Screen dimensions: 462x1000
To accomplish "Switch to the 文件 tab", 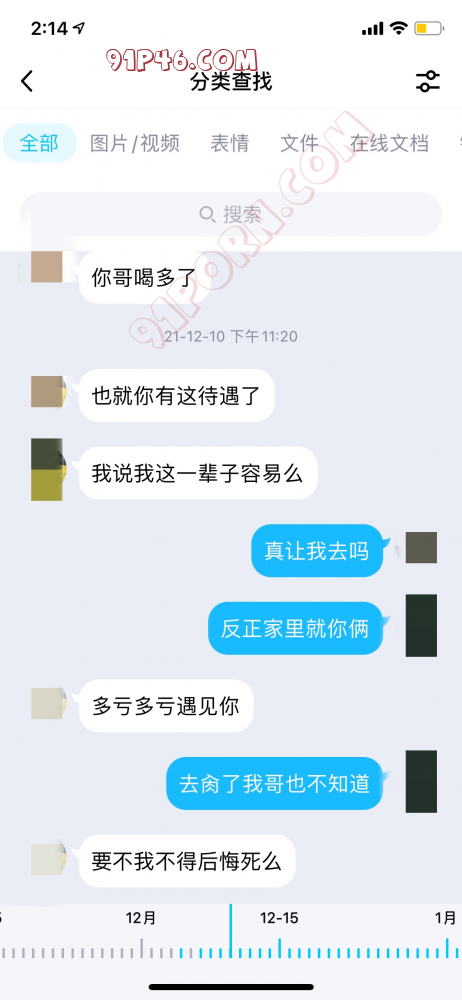I will click(x=299, y=143).
